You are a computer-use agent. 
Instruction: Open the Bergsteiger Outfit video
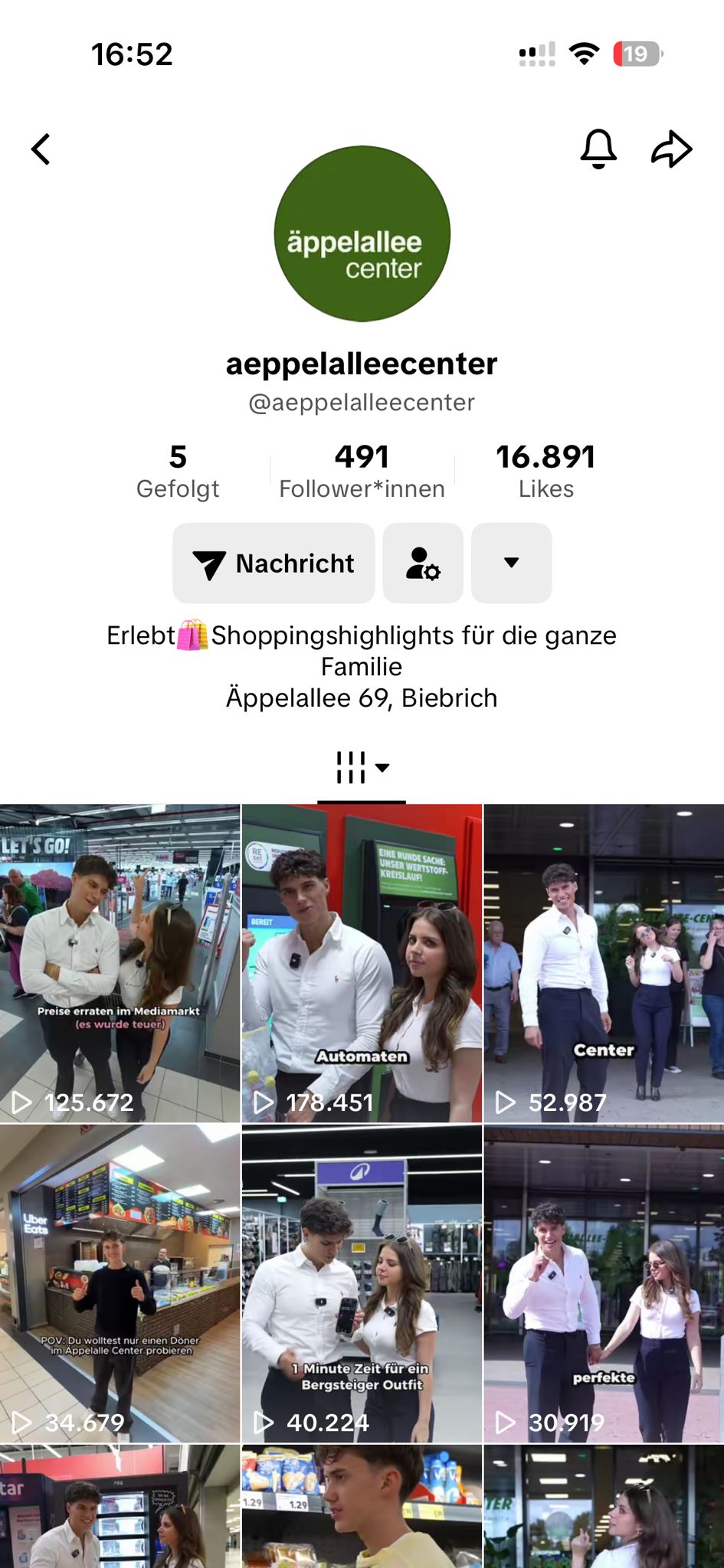pyautogui.click(x=362, y=1284)
